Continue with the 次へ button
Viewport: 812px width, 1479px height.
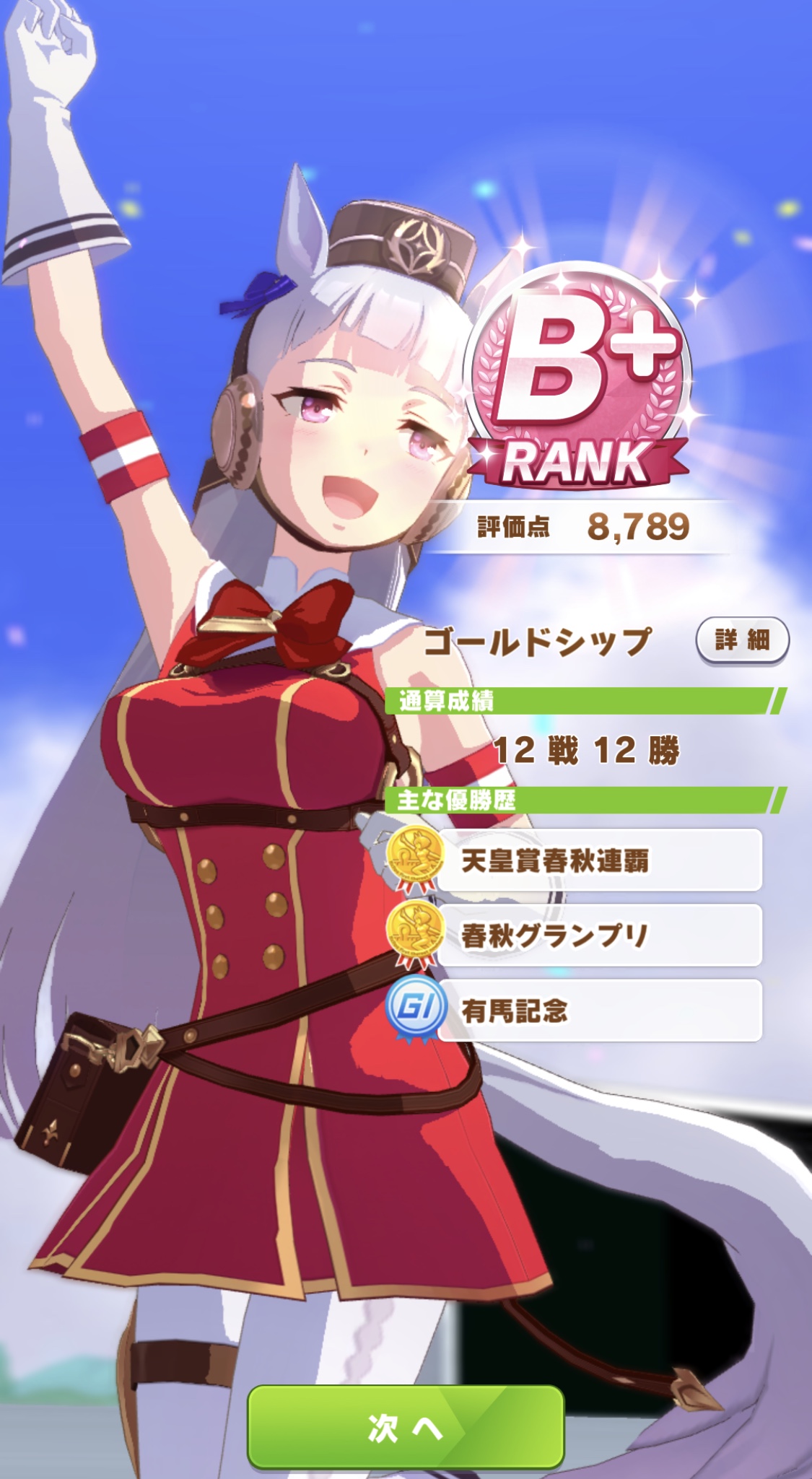pos(406,1426)
